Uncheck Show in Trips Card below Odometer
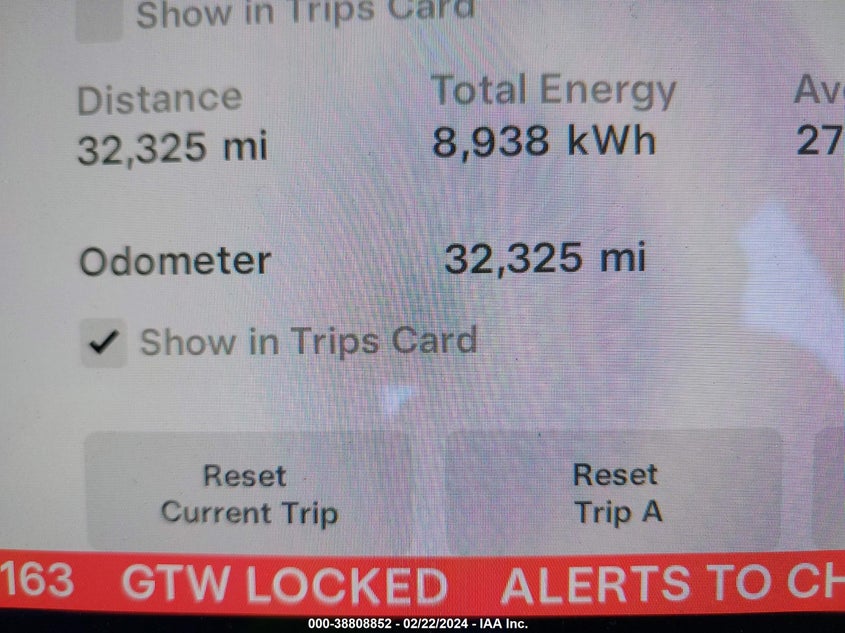Viewport: 845px width, 633px height. coord(103,343)
